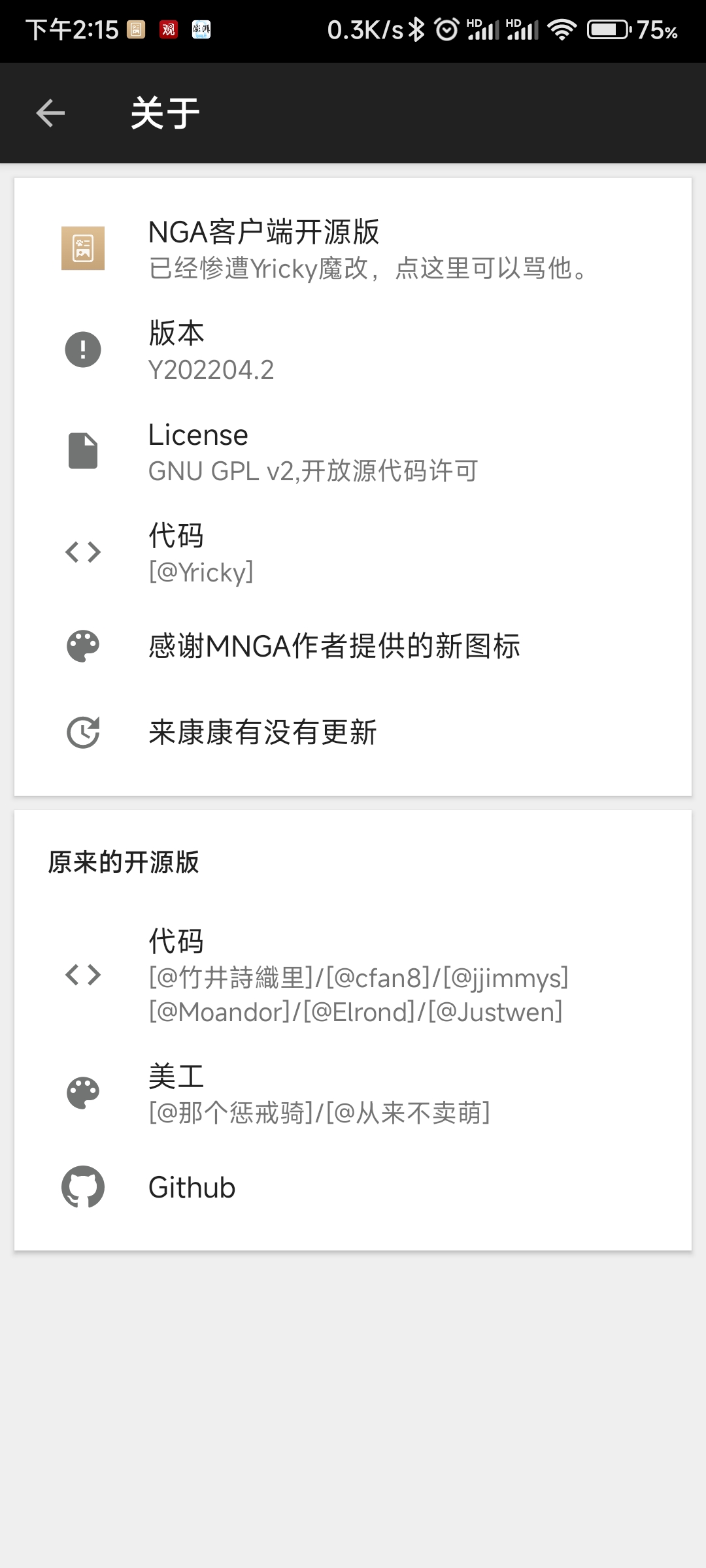Tap contributor link [@Yricky]
Image resolution: width=706 pixels, height=1568 pixels.
tap(201, 572)
